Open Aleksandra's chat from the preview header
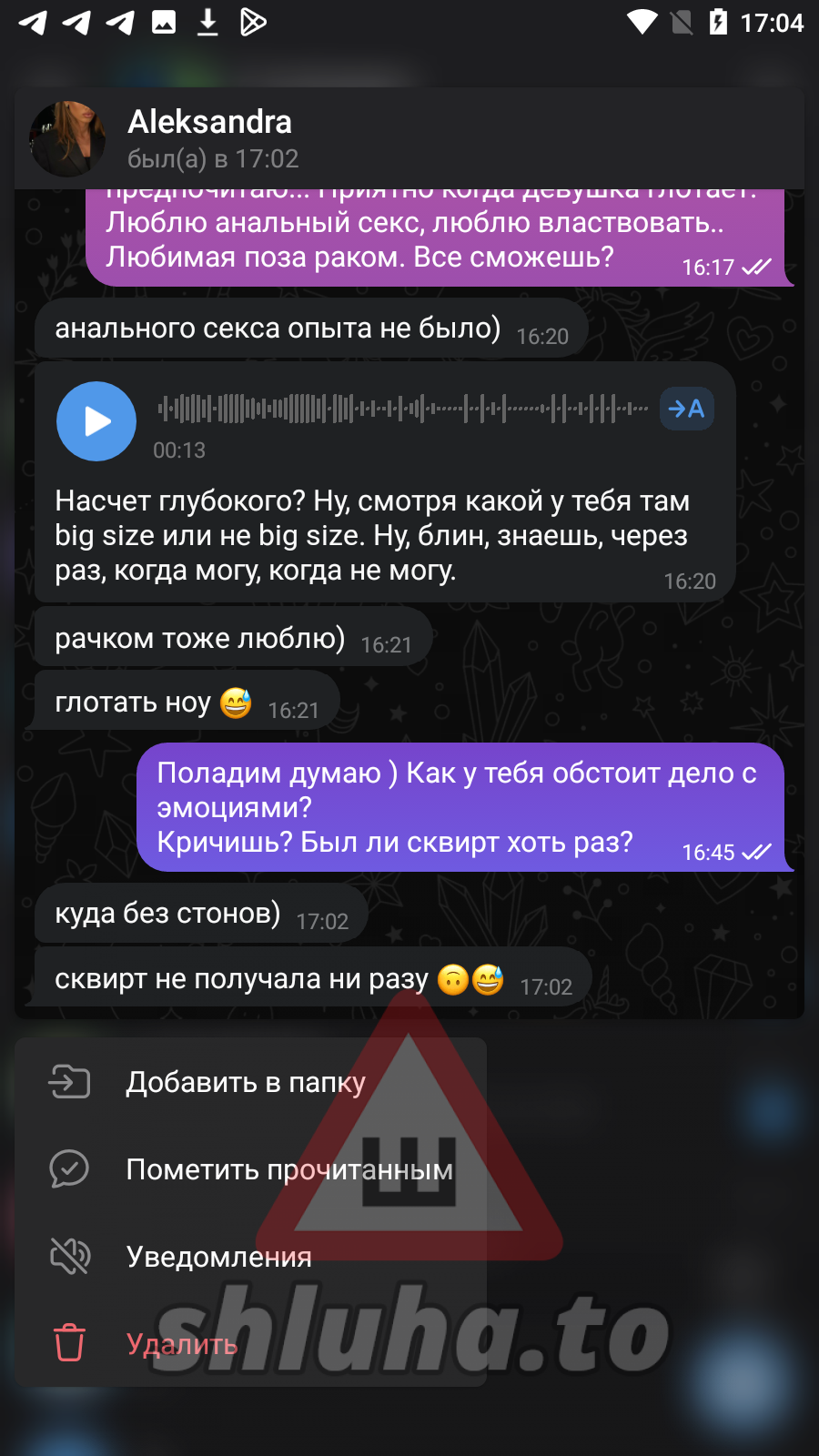 pos(209,138)
